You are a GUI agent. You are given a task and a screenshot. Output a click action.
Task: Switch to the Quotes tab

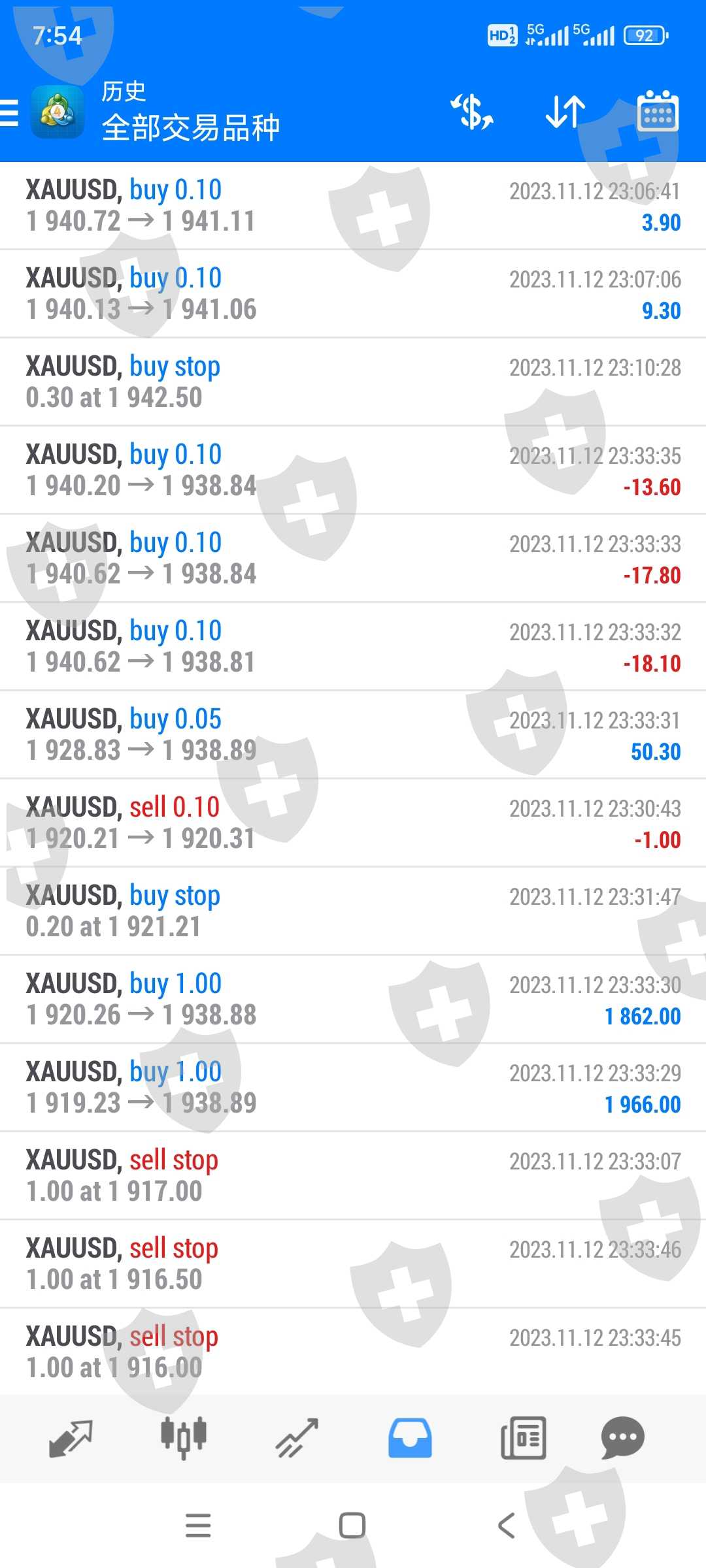tap(71, 1438)
